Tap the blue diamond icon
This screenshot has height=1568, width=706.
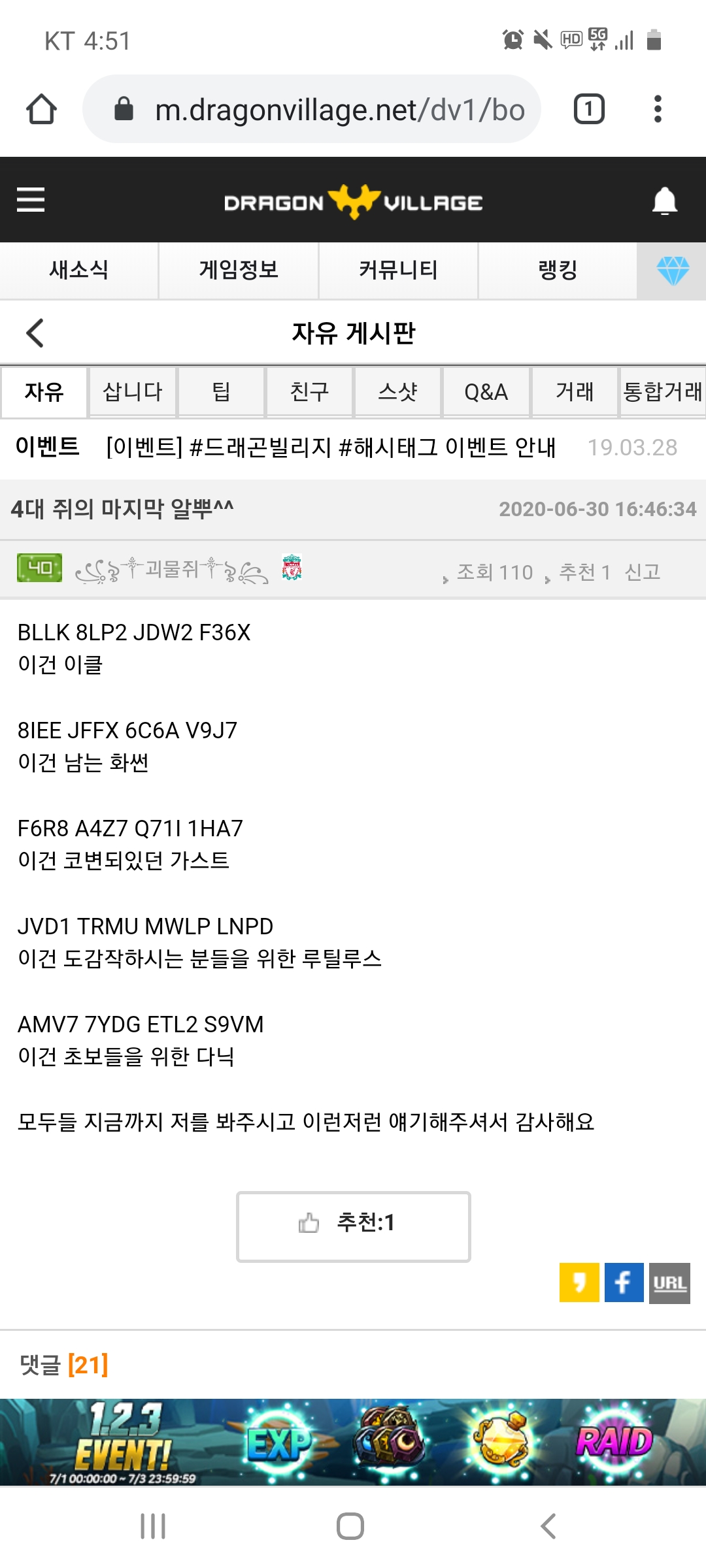click(x=672, y=270)
